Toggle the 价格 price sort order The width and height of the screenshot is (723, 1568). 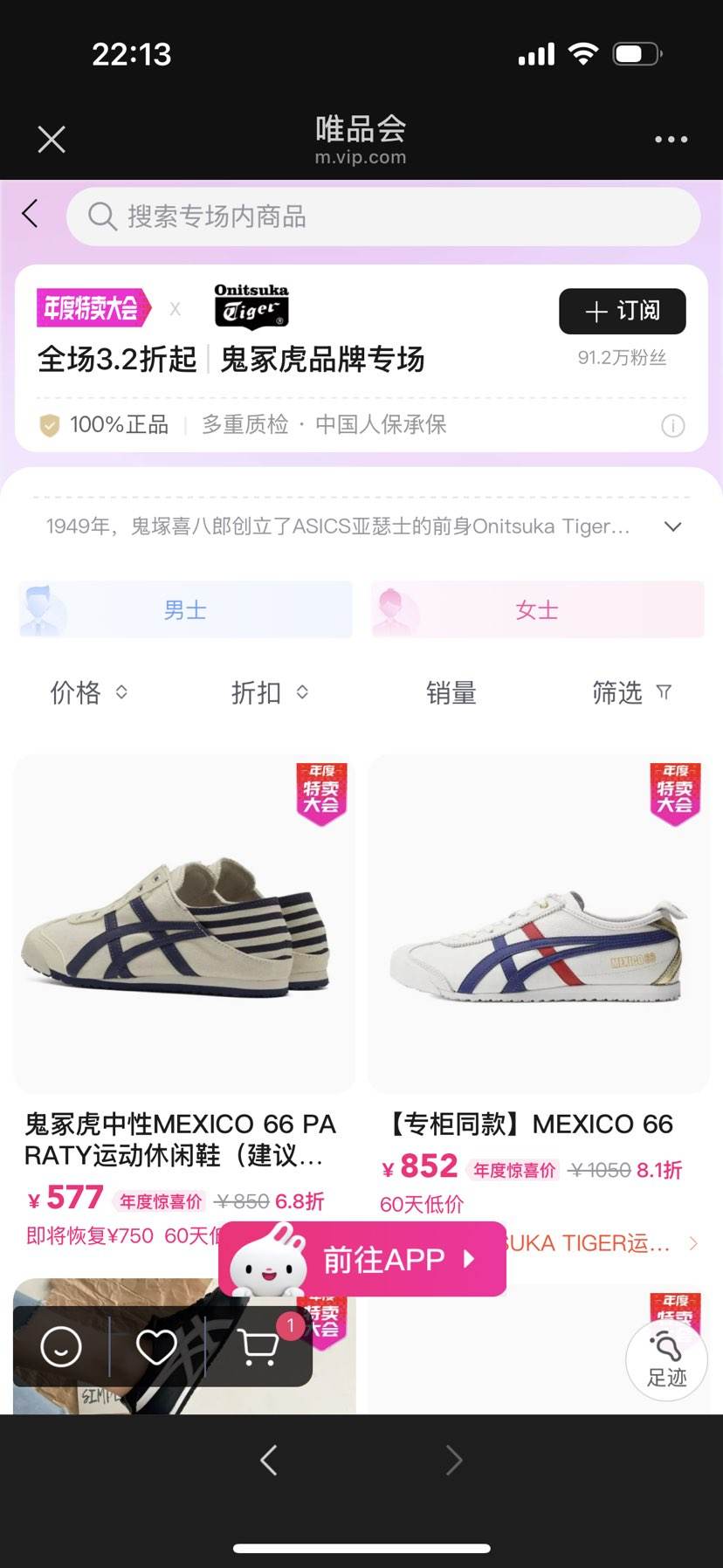pyautogui.click(x=86, y=693)
